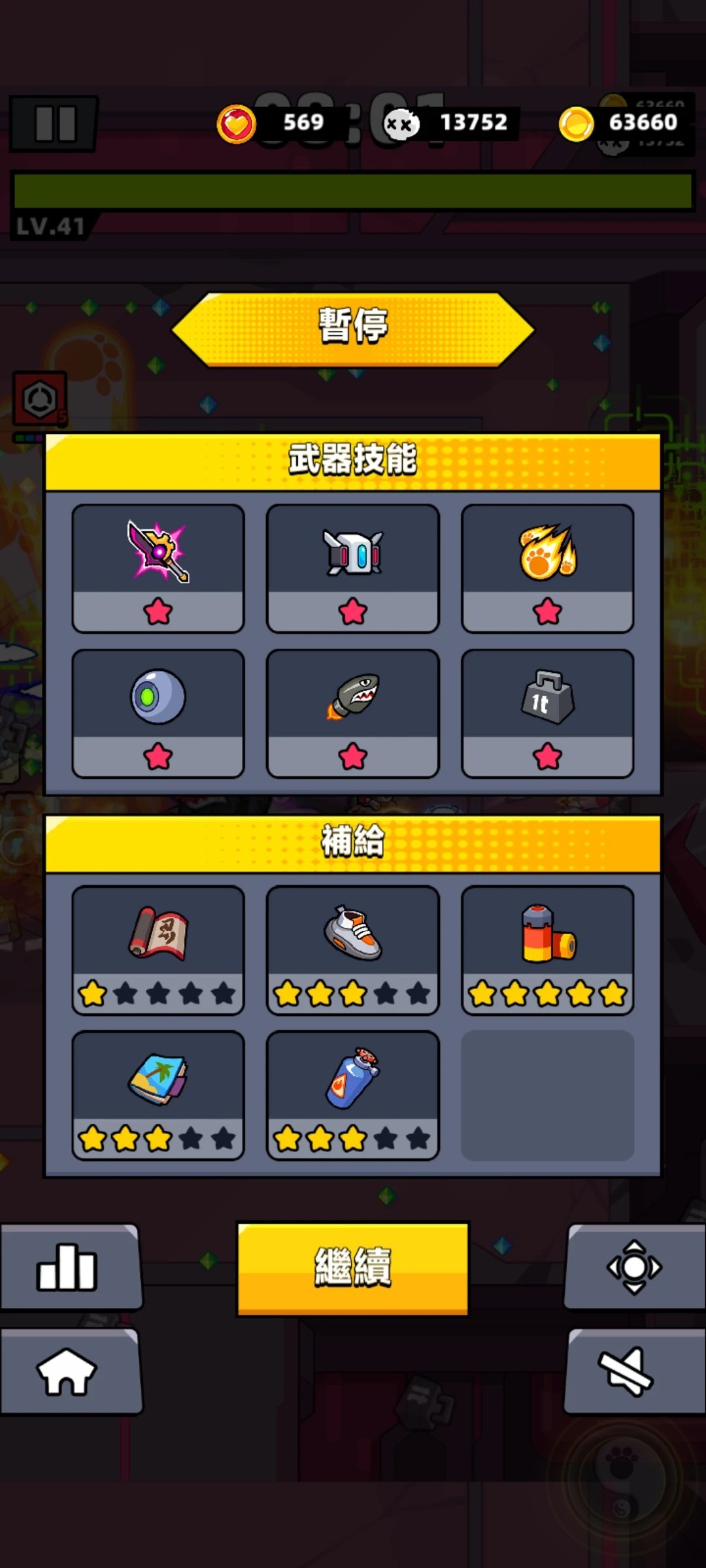Tap the 繼續 button to resume the game
Screen dimensions: 706x1568
tap(352, 1268)
